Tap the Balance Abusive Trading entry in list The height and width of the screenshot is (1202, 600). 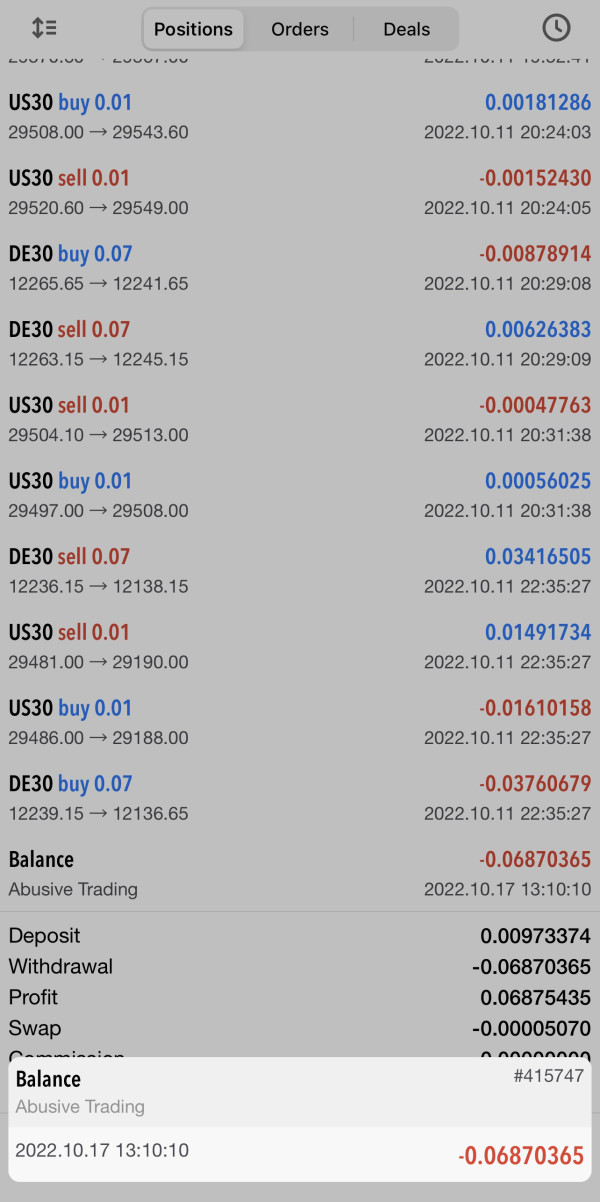click(x=300, y=874)
